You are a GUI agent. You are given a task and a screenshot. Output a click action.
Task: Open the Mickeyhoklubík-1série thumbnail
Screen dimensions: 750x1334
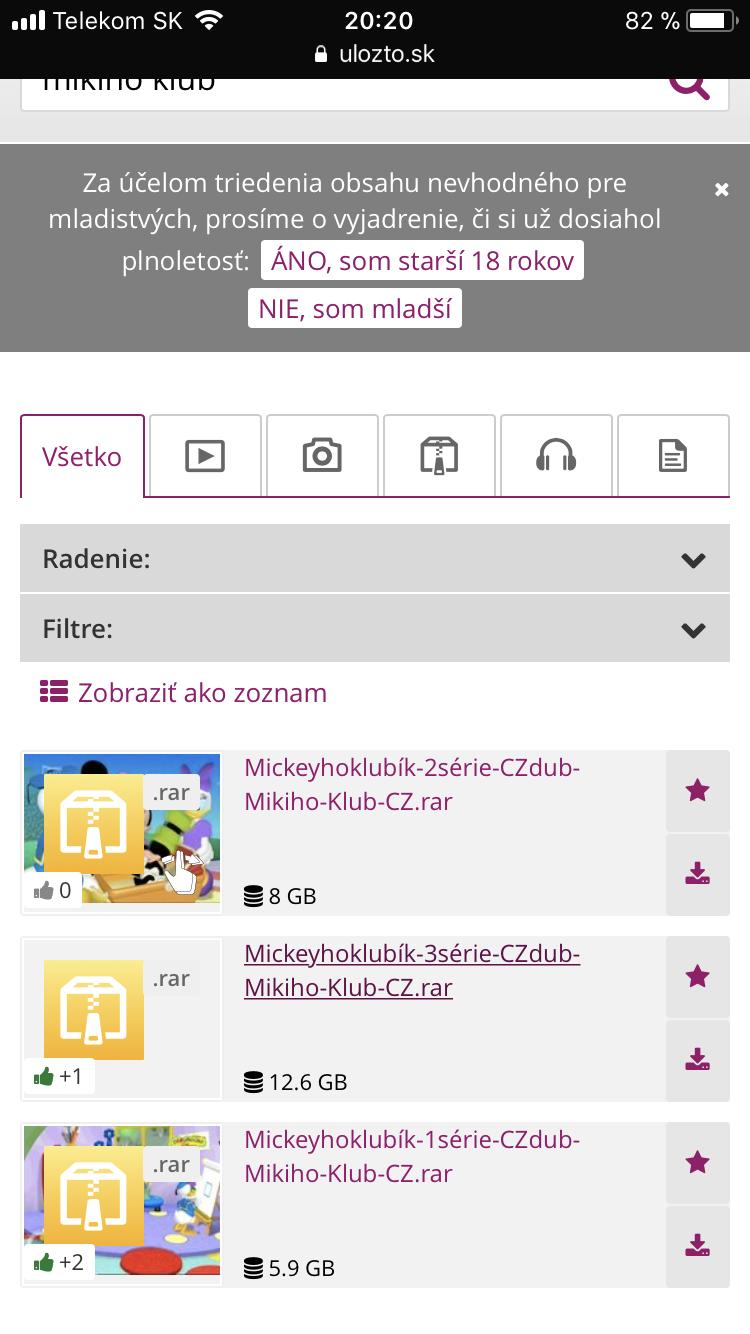(121, 1201)
